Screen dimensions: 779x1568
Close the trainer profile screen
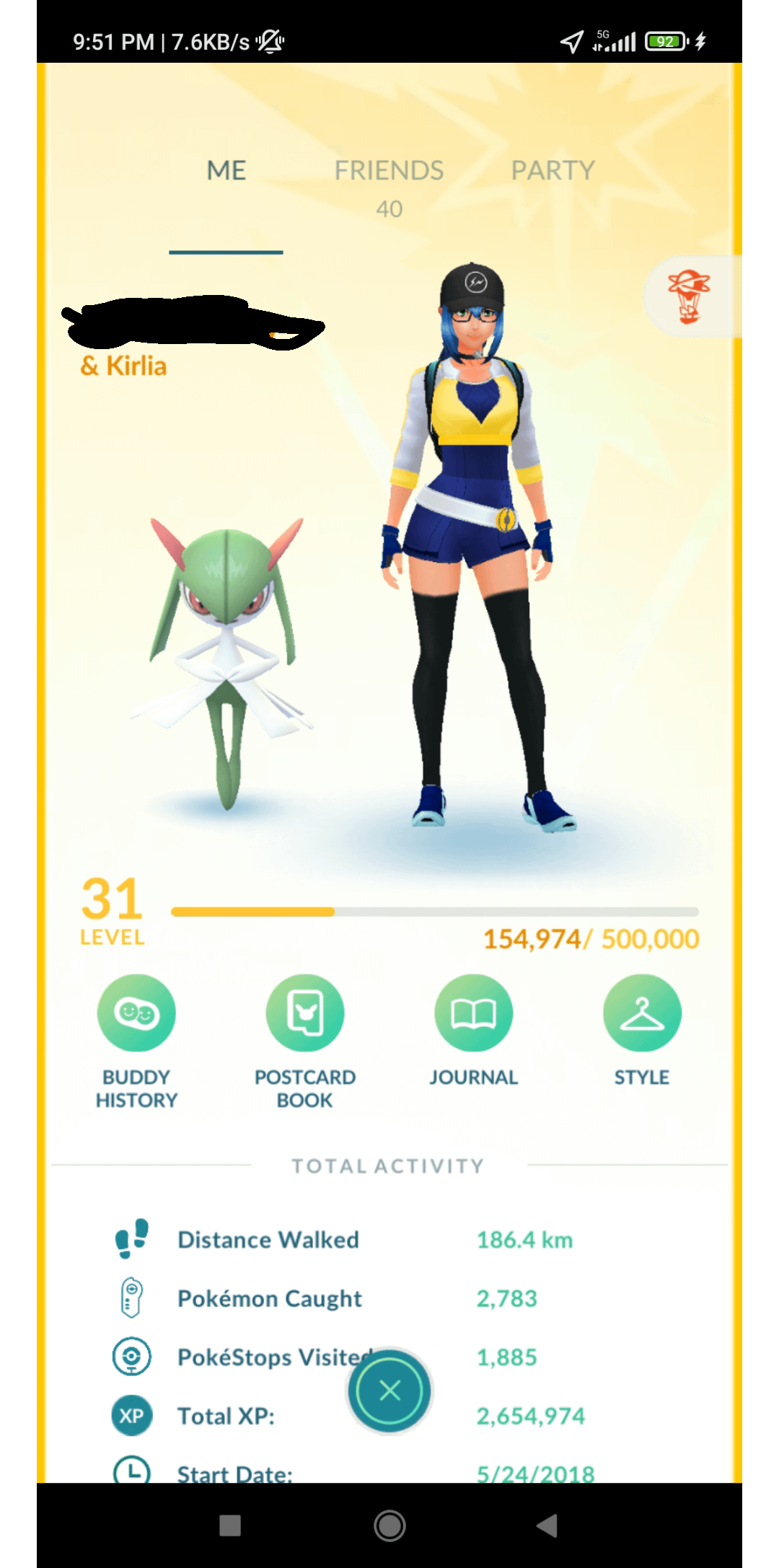click(x=389, y=1391)
